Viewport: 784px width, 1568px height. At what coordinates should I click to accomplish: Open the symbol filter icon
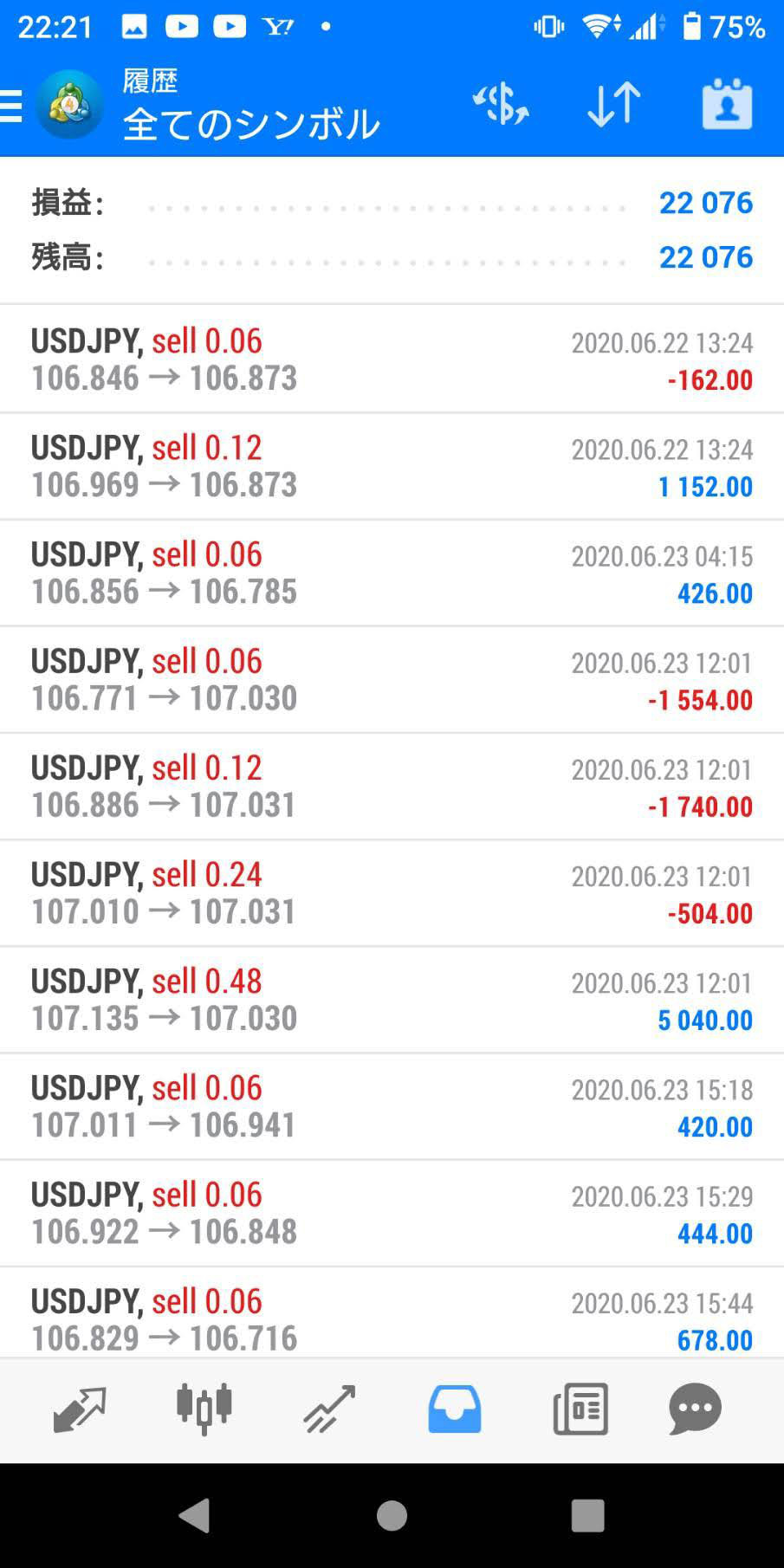(501, 105)
